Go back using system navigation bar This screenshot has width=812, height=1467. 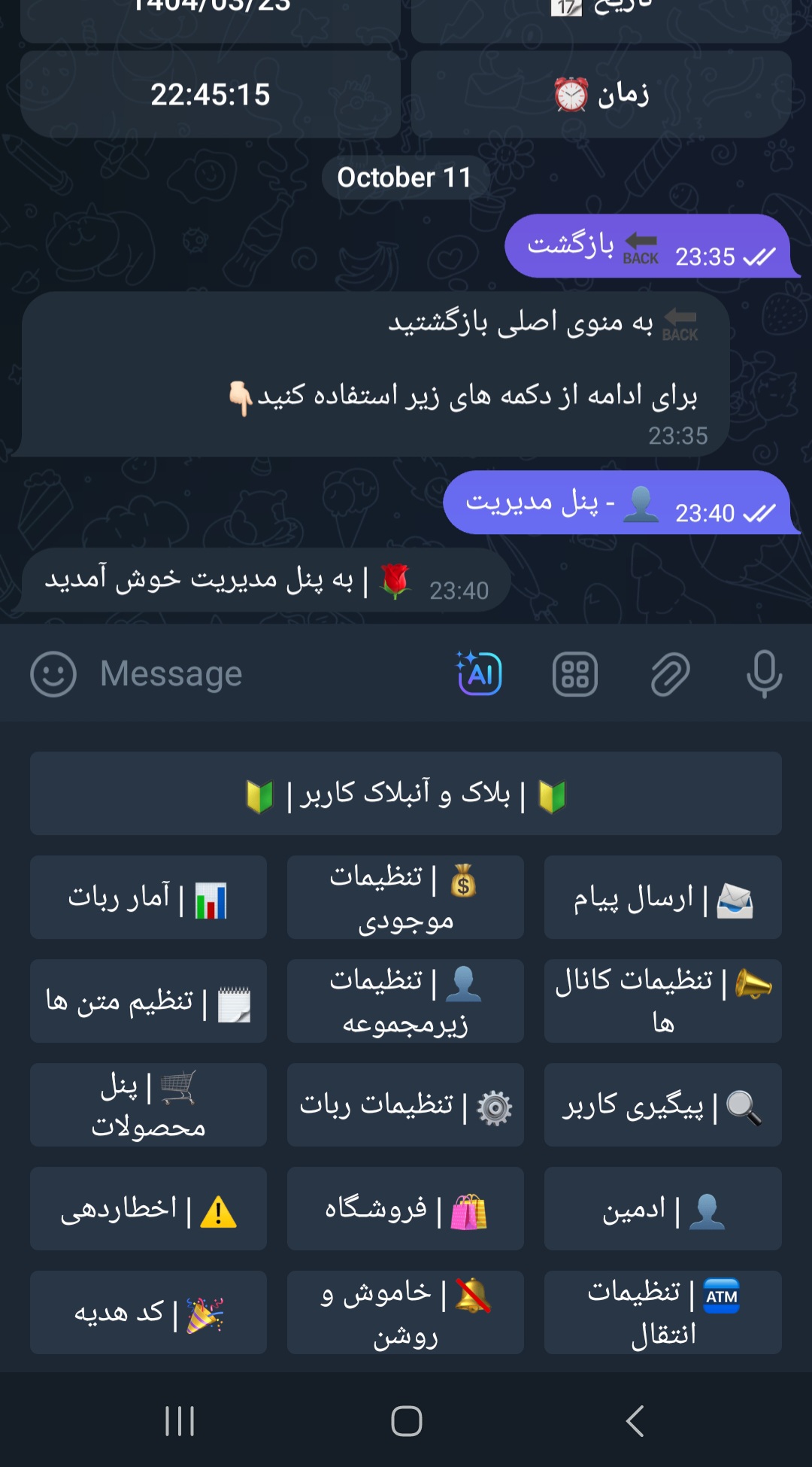(635, 1421)
